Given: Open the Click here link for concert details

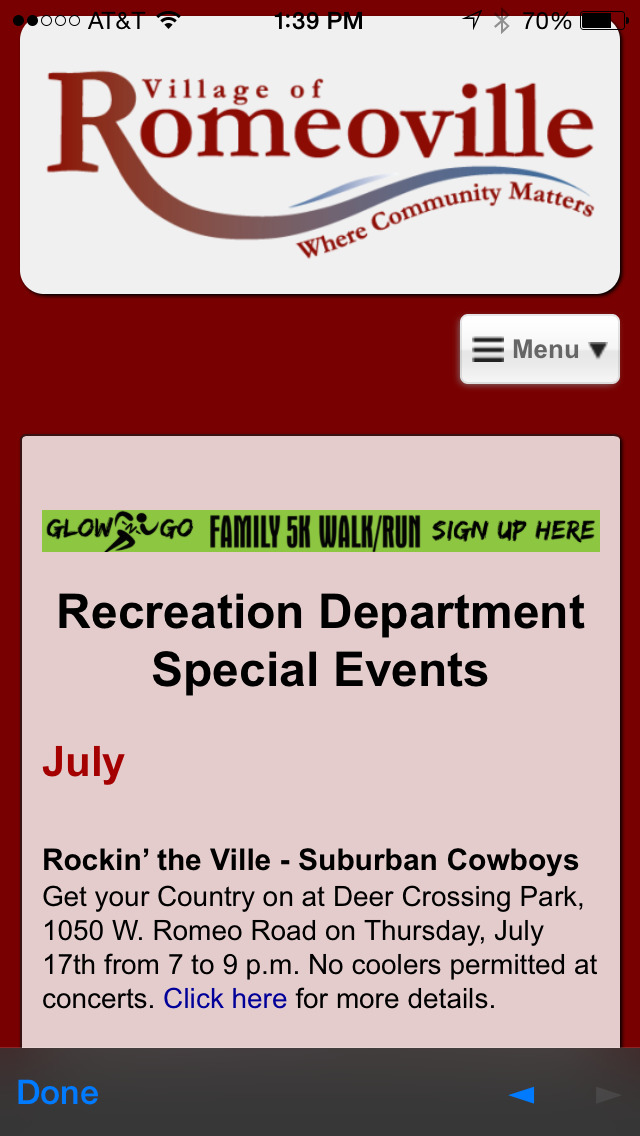Looking at the screenshot, I should tap(225, 999).
